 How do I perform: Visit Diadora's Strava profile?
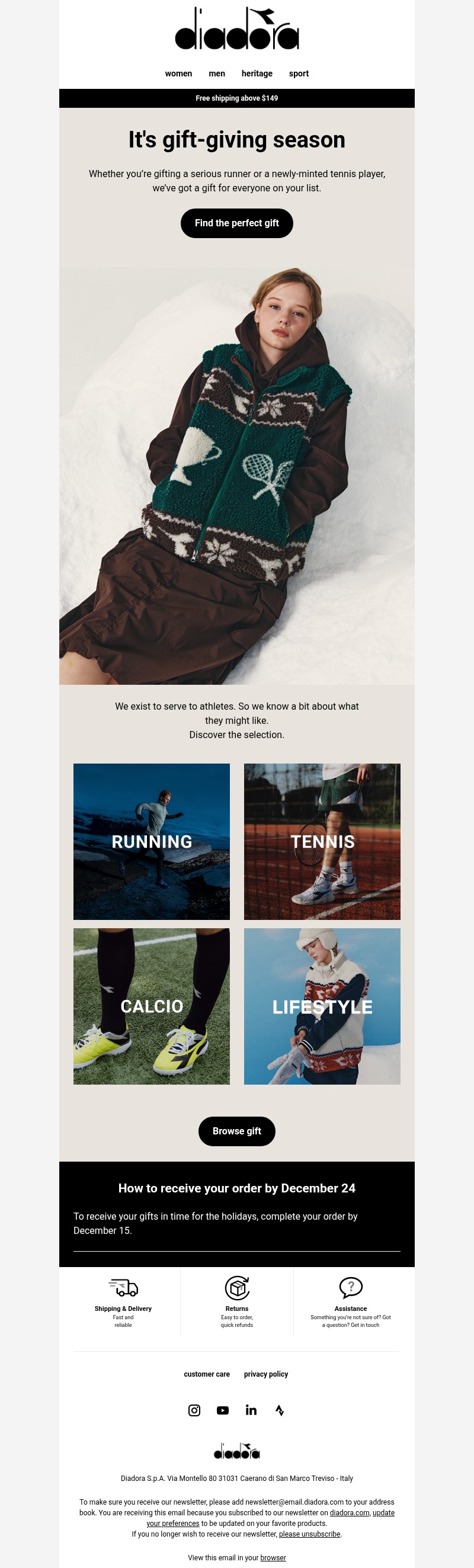tap(280, 1410)
